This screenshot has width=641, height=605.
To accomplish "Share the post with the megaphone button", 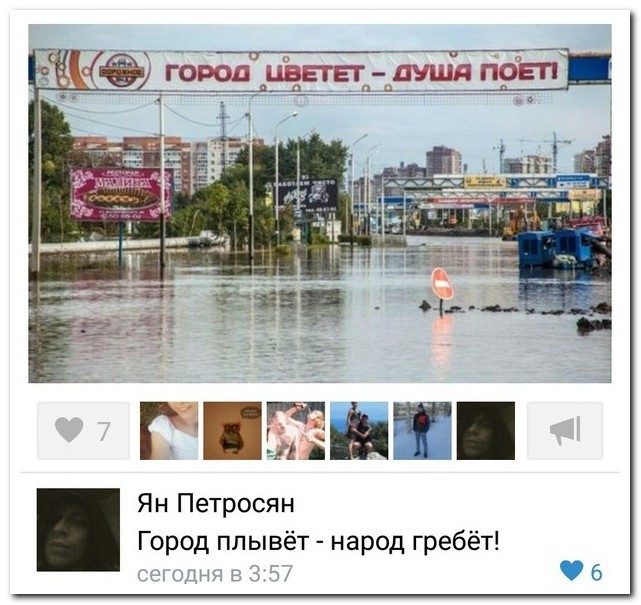I will pos(565,431).
